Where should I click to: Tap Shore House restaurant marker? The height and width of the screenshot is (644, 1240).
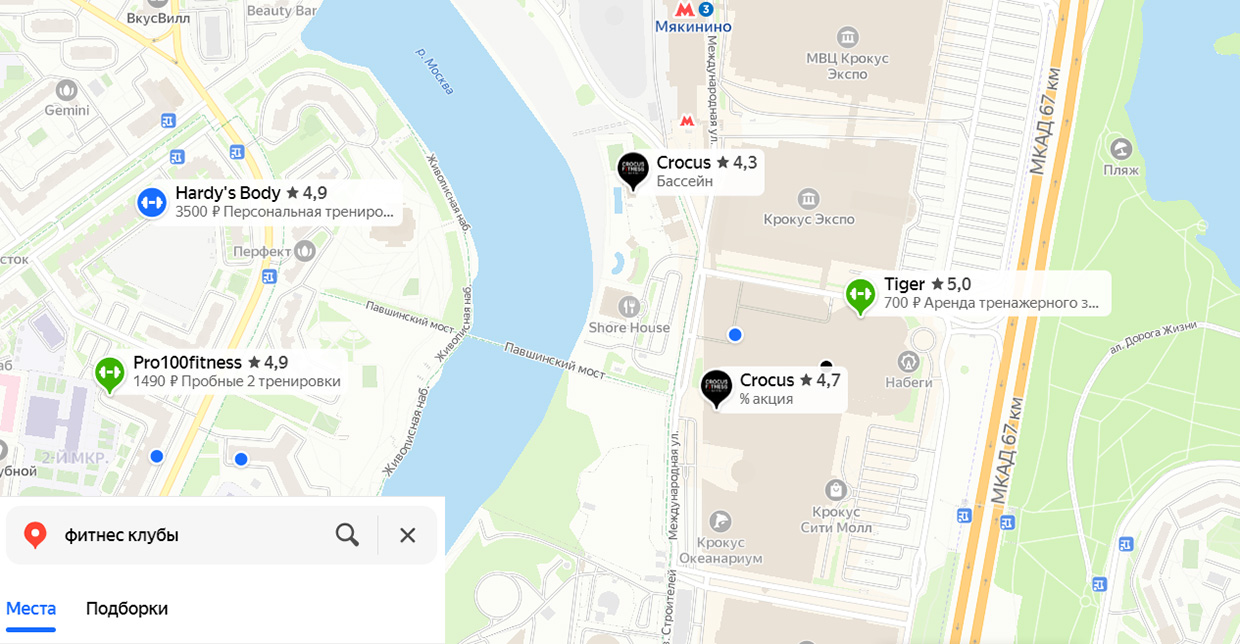click(x=629, y=305)
